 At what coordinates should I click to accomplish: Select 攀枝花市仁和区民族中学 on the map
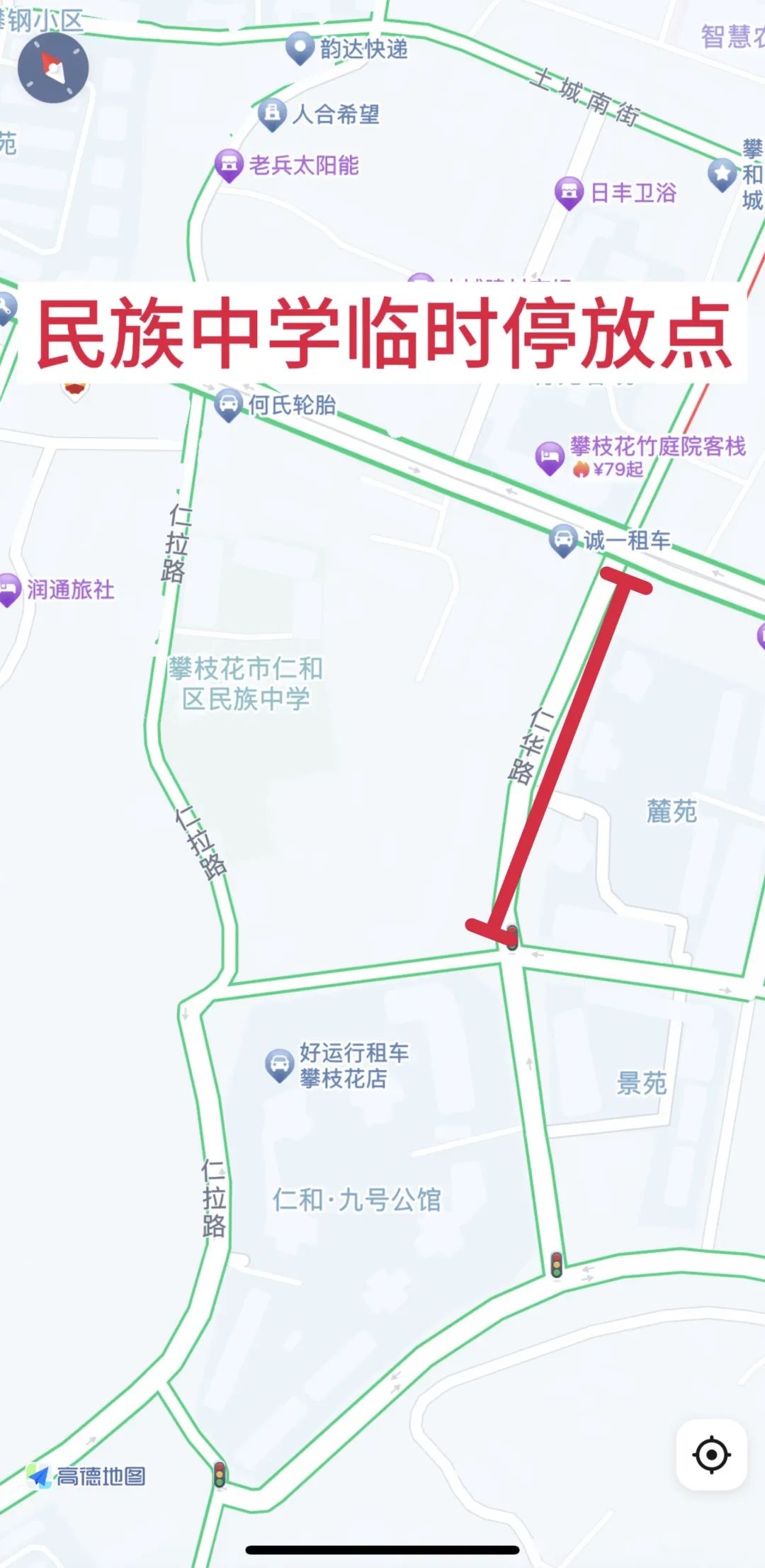click(246, 683)
